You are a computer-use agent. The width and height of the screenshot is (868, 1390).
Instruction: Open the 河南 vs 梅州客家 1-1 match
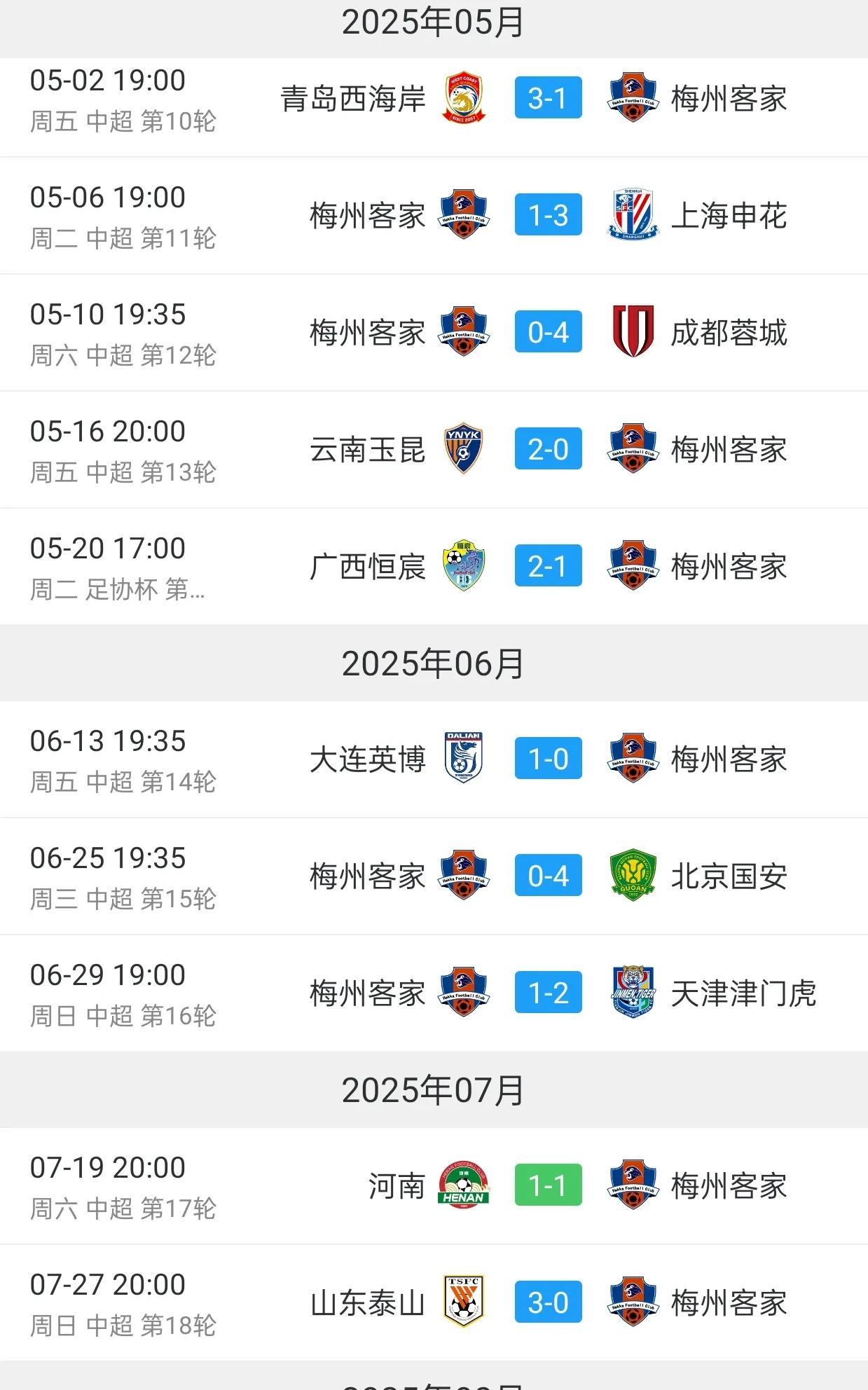click(548, 1185)
